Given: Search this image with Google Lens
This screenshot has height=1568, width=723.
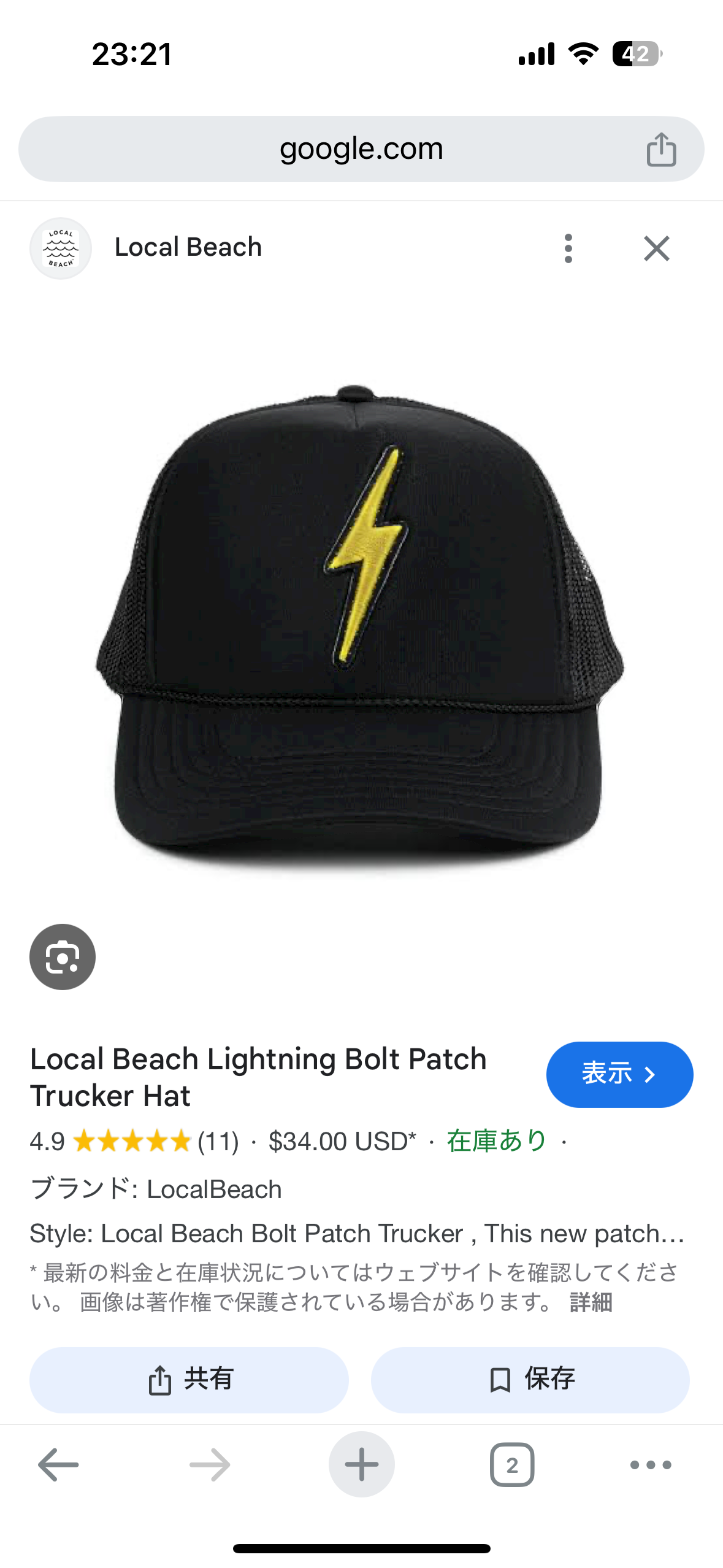Looking at the screenshot, I should coord(63,956).
